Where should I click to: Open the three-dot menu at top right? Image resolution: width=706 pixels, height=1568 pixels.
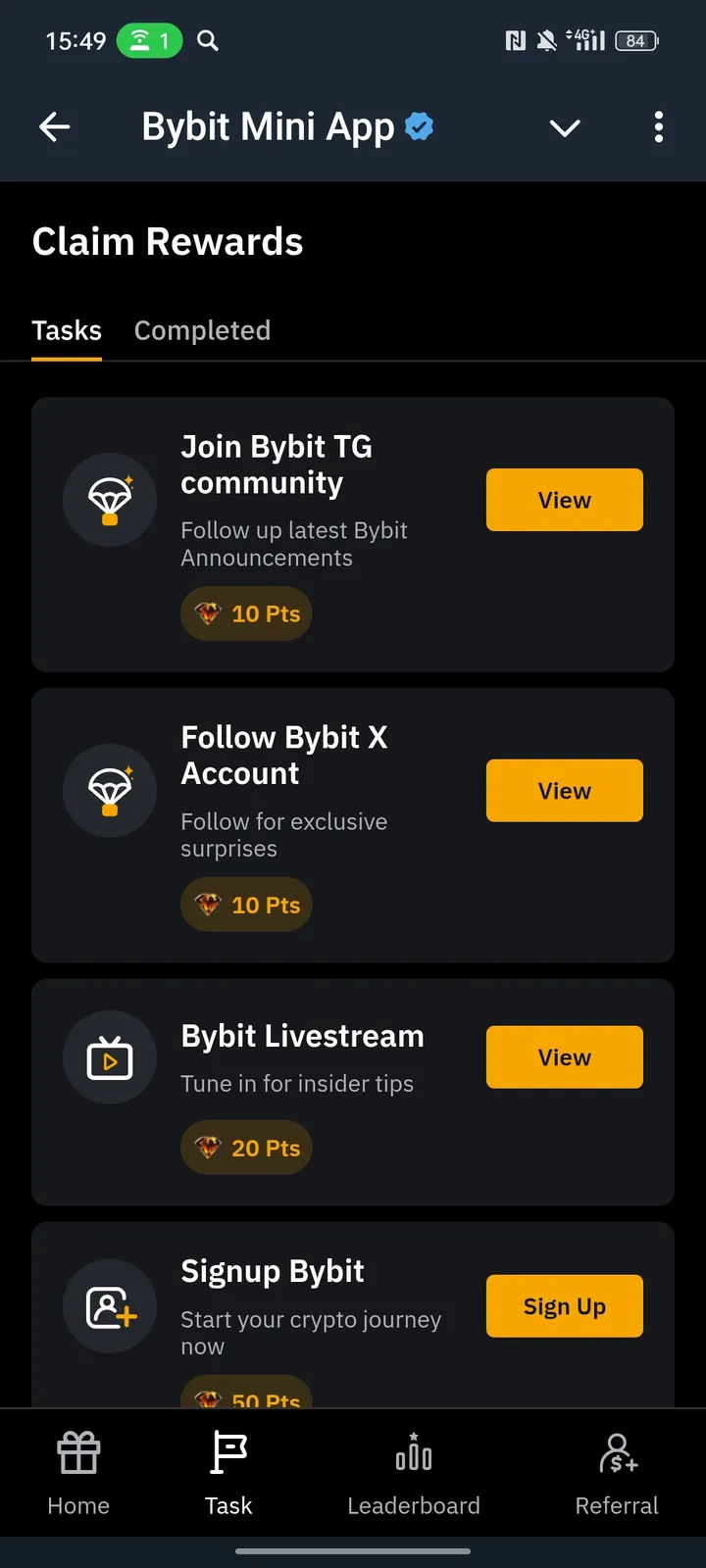click(658, 126)
